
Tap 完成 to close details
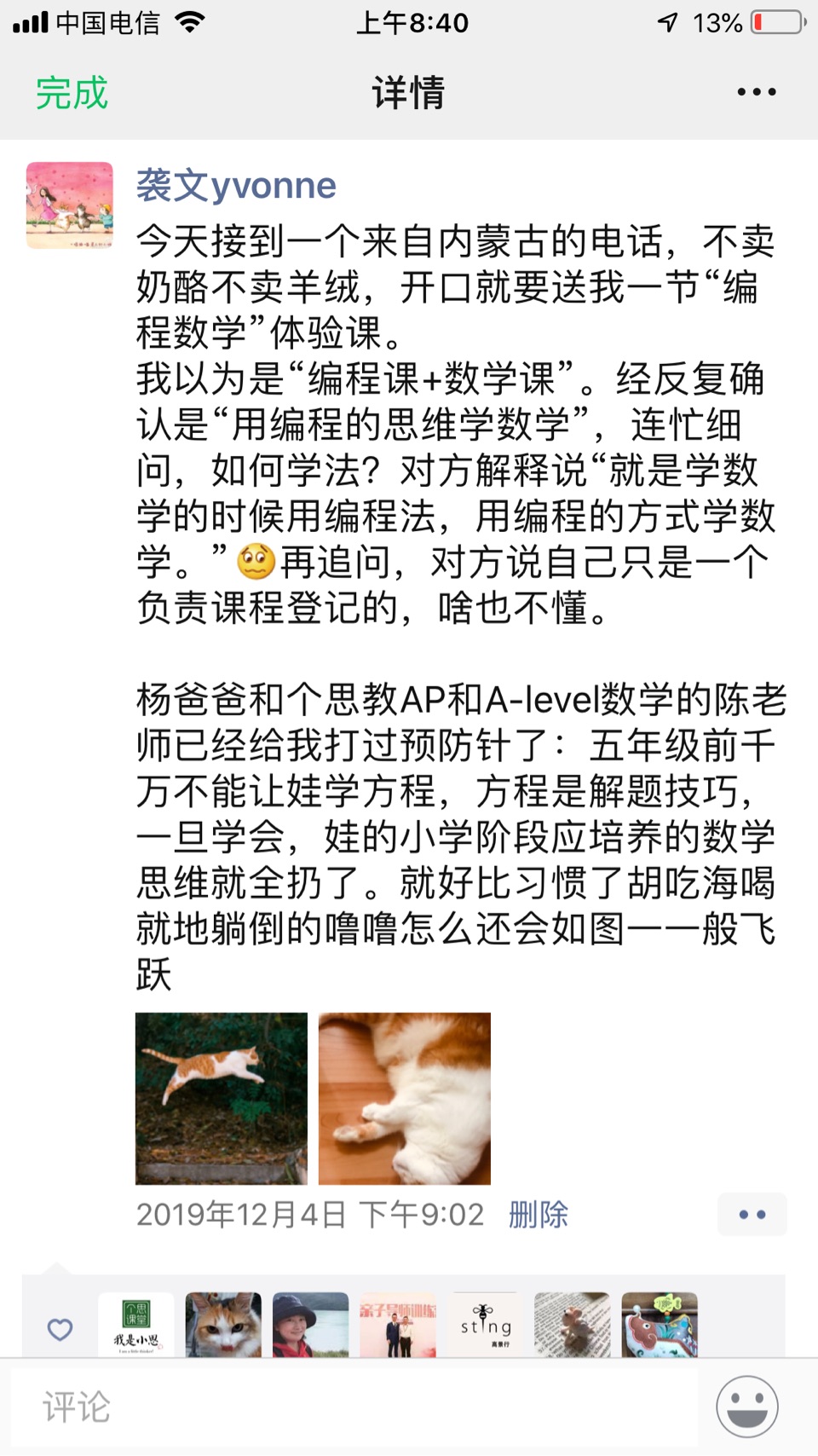click(x=72, y=93)
